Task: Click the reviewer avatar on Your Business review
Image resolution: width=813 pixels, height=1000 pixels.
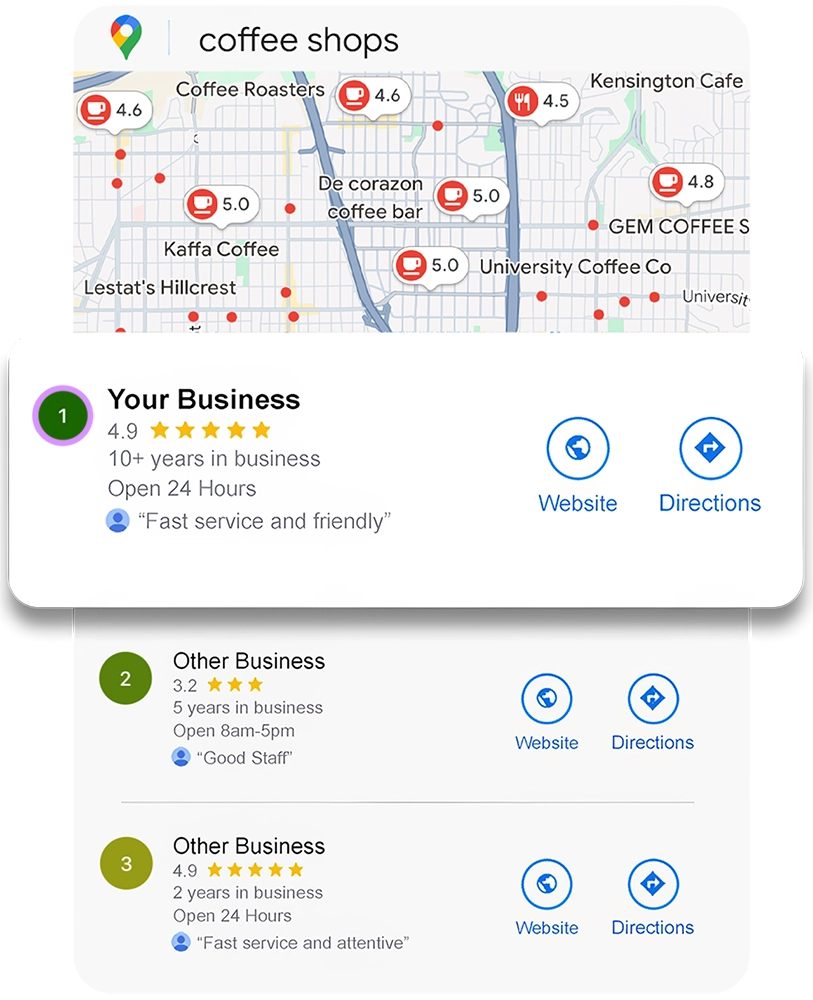Action: (118, 520)
